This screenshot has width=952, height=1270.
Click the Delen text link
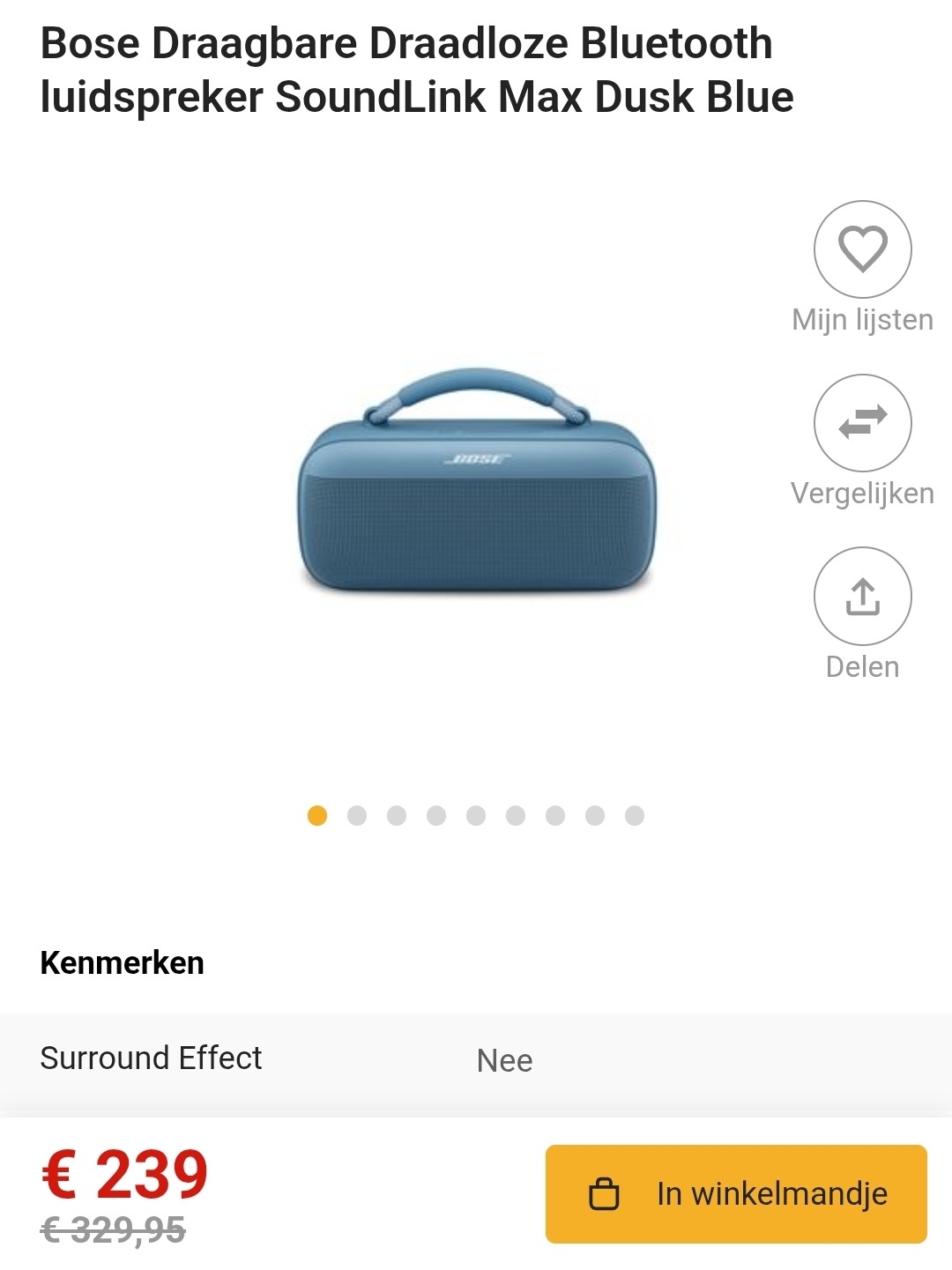click(x=862, y=667)
